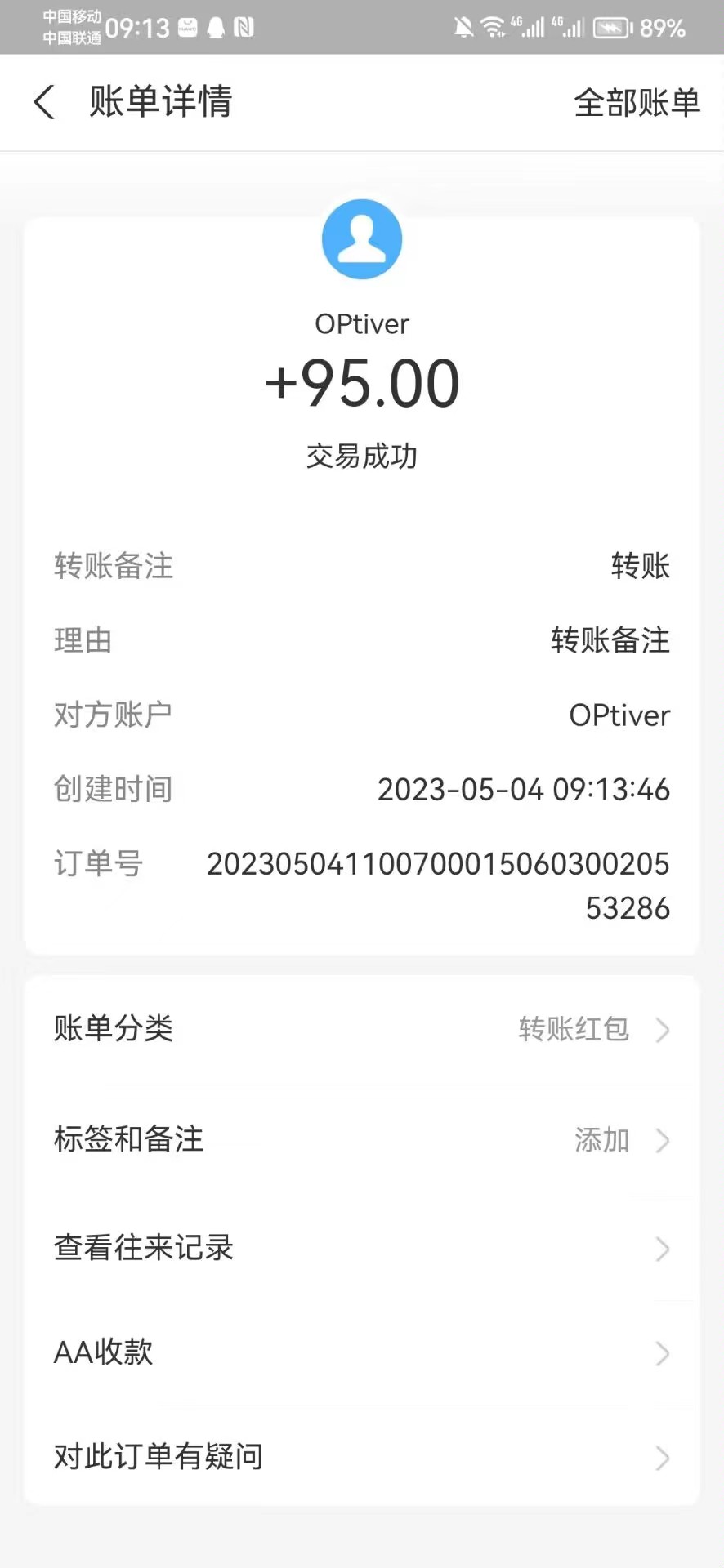Open OPtiver's profile avatar
724x1568 pixels.
click(x=362, y=238)
